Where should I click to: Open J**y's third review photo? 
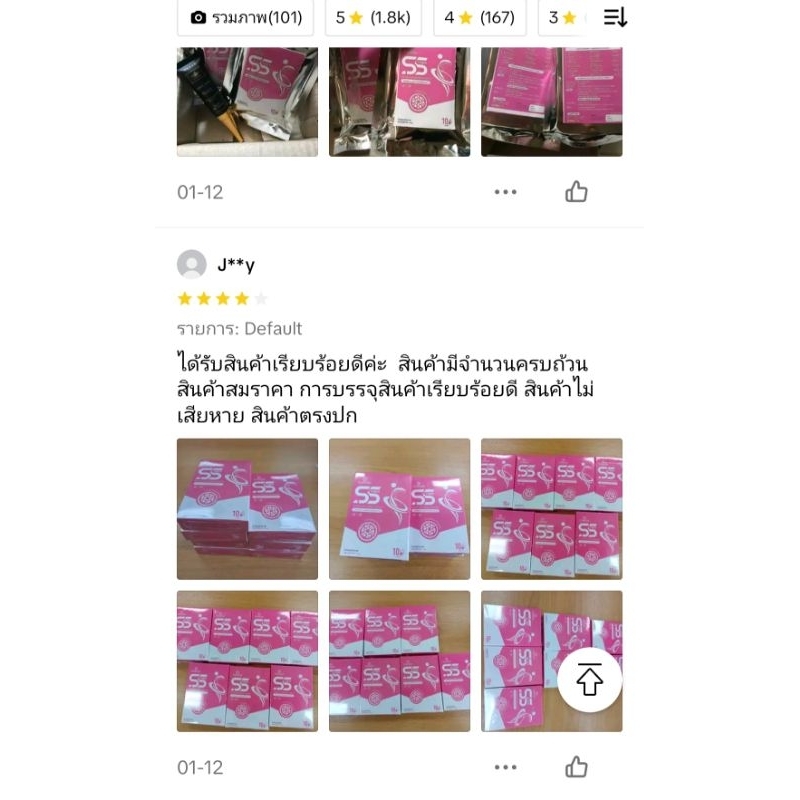(x=551, y=509)
